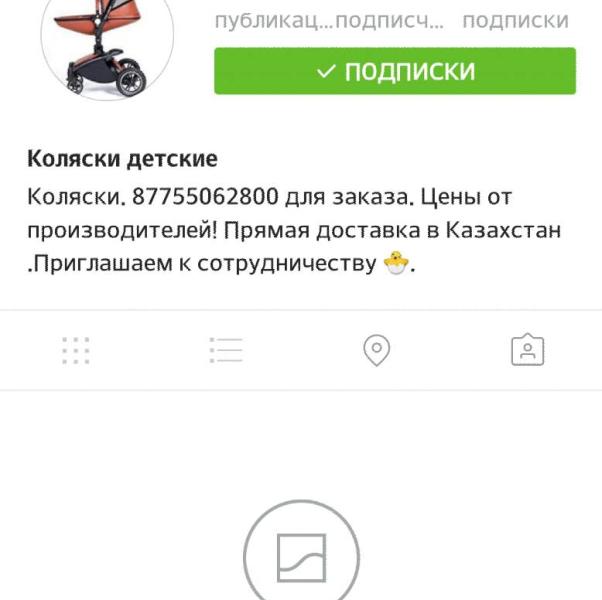The width and height of the screenshot is (602, 600).
Task: Tap the green Подписки following button
Action: [x=395, y=71]
